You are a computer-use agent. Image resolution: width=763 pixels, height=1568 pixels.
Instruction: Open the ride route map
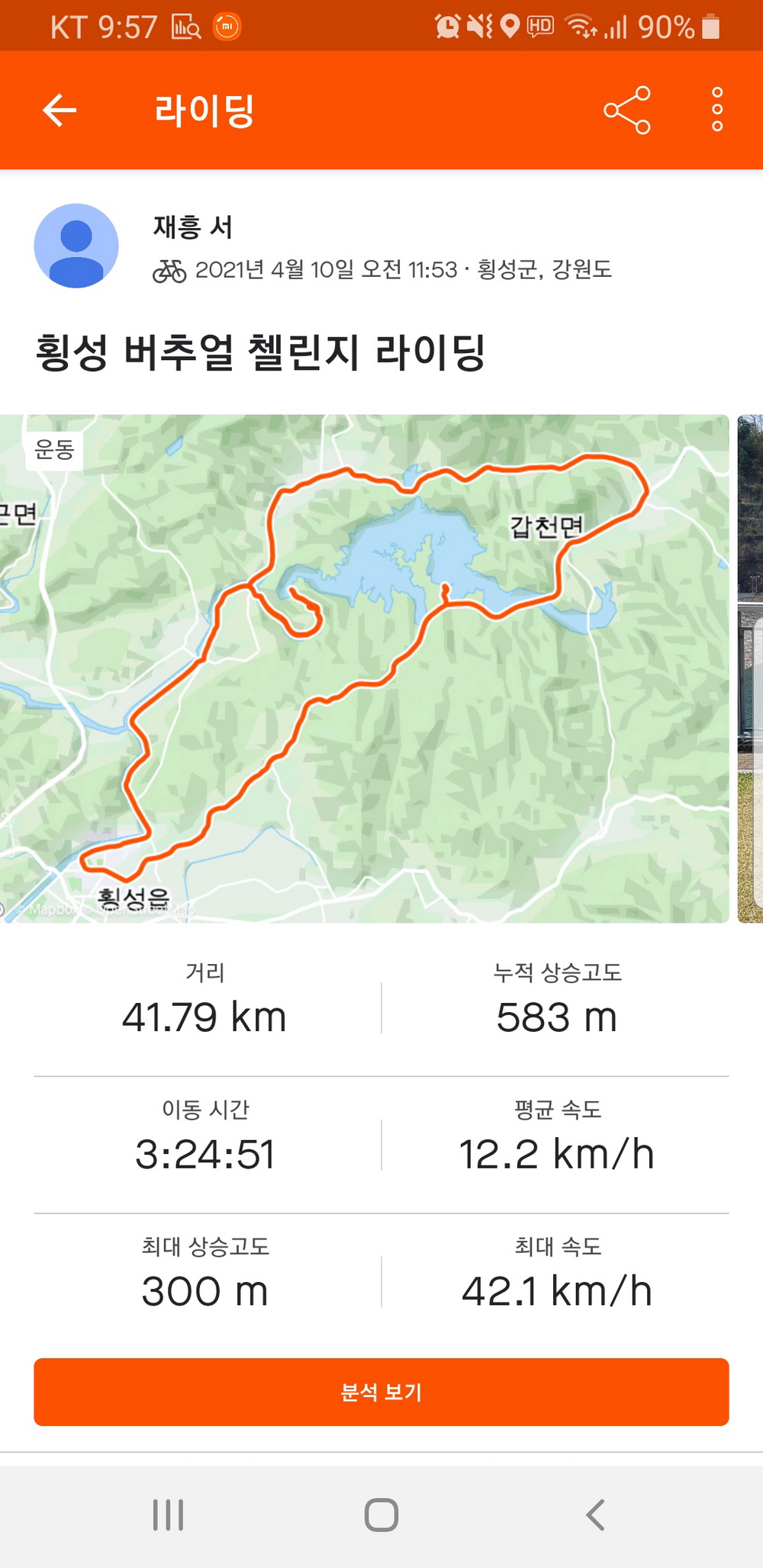(x=365, y=668)
